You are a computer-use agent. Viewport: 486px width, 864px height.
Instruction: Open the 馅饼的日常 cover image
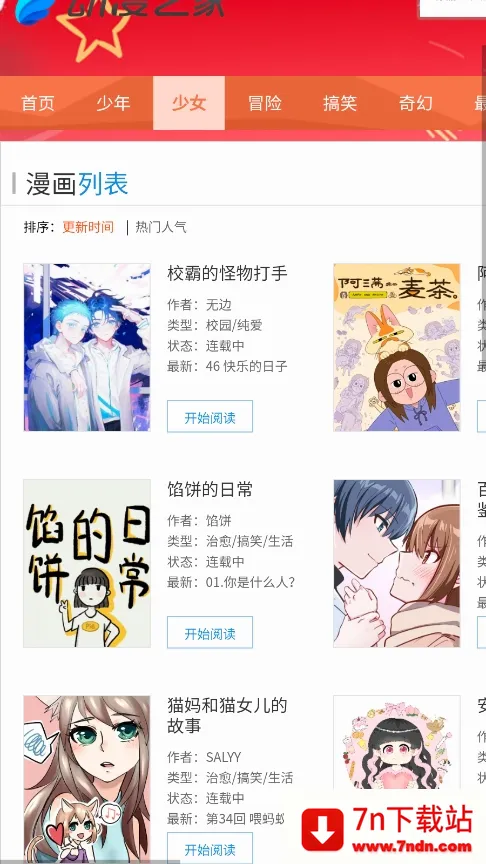coord(87,563)
